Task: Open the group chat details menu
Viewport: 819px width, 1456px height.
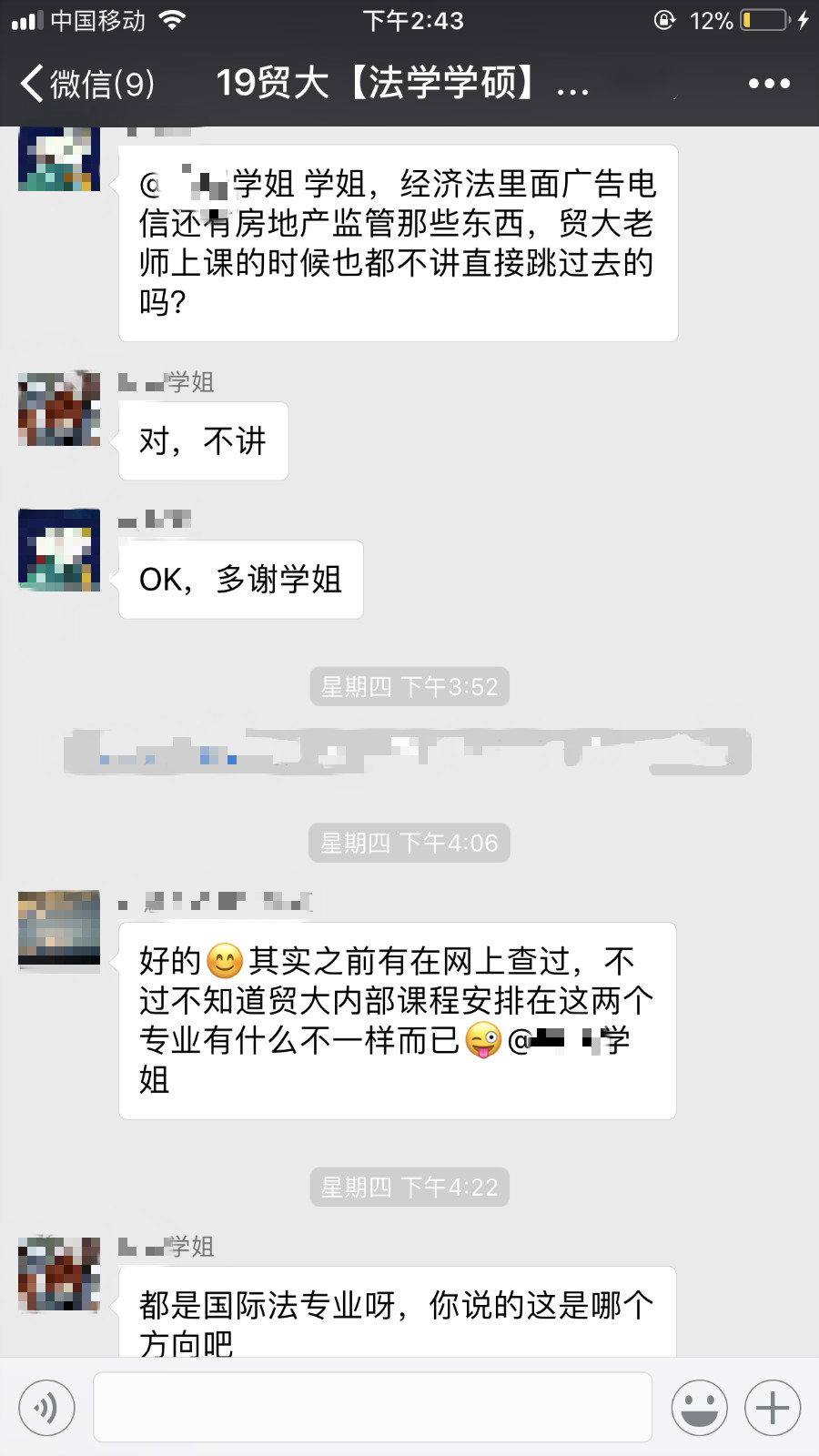Action: [769, 84]
